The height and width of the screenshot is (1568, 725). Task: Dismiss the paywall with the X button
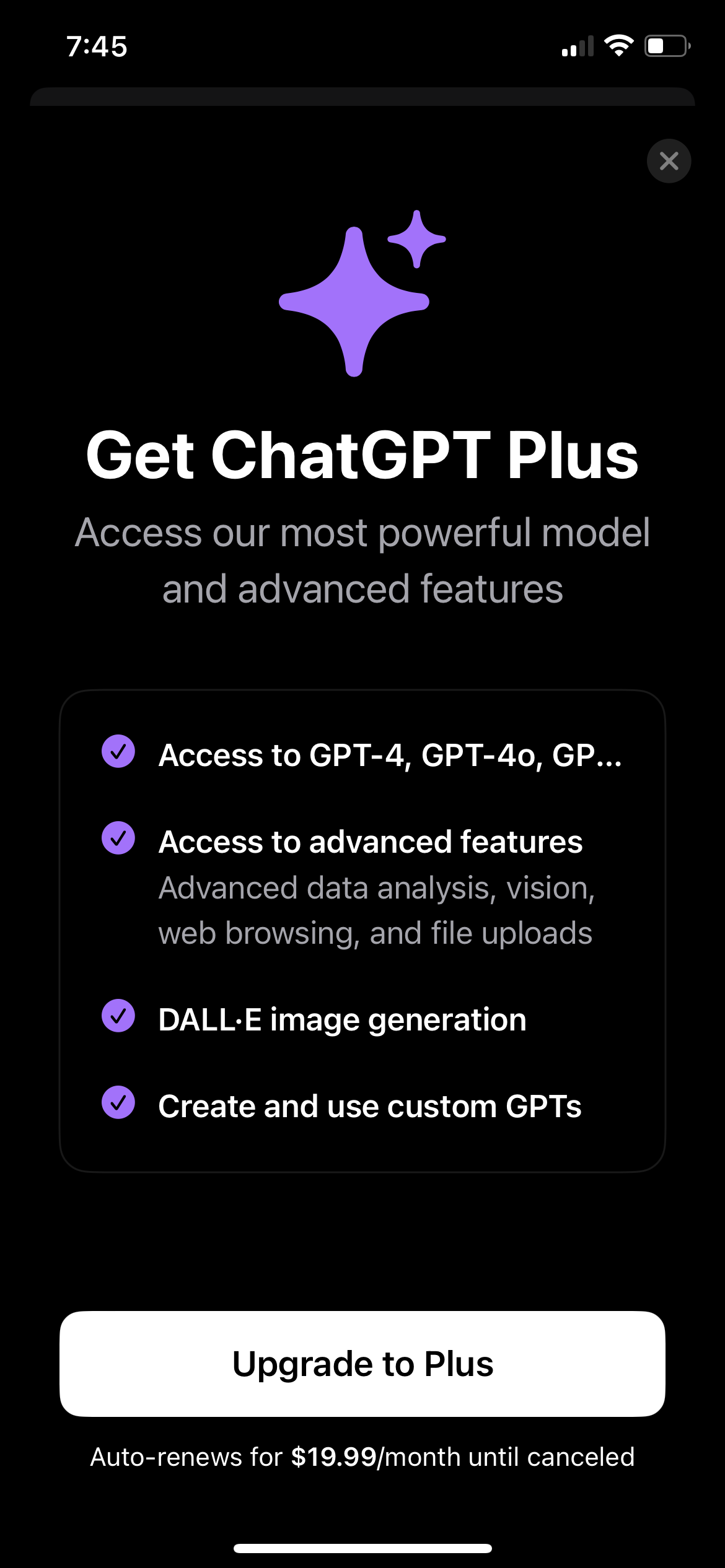pos(669,160)
